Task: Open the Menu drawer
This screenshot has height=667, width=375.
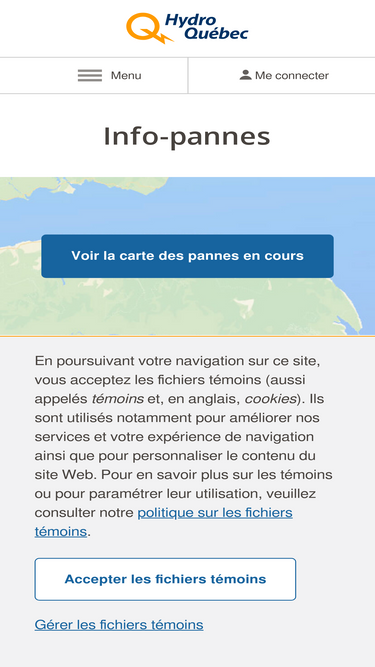Action: tap(94, 76)
